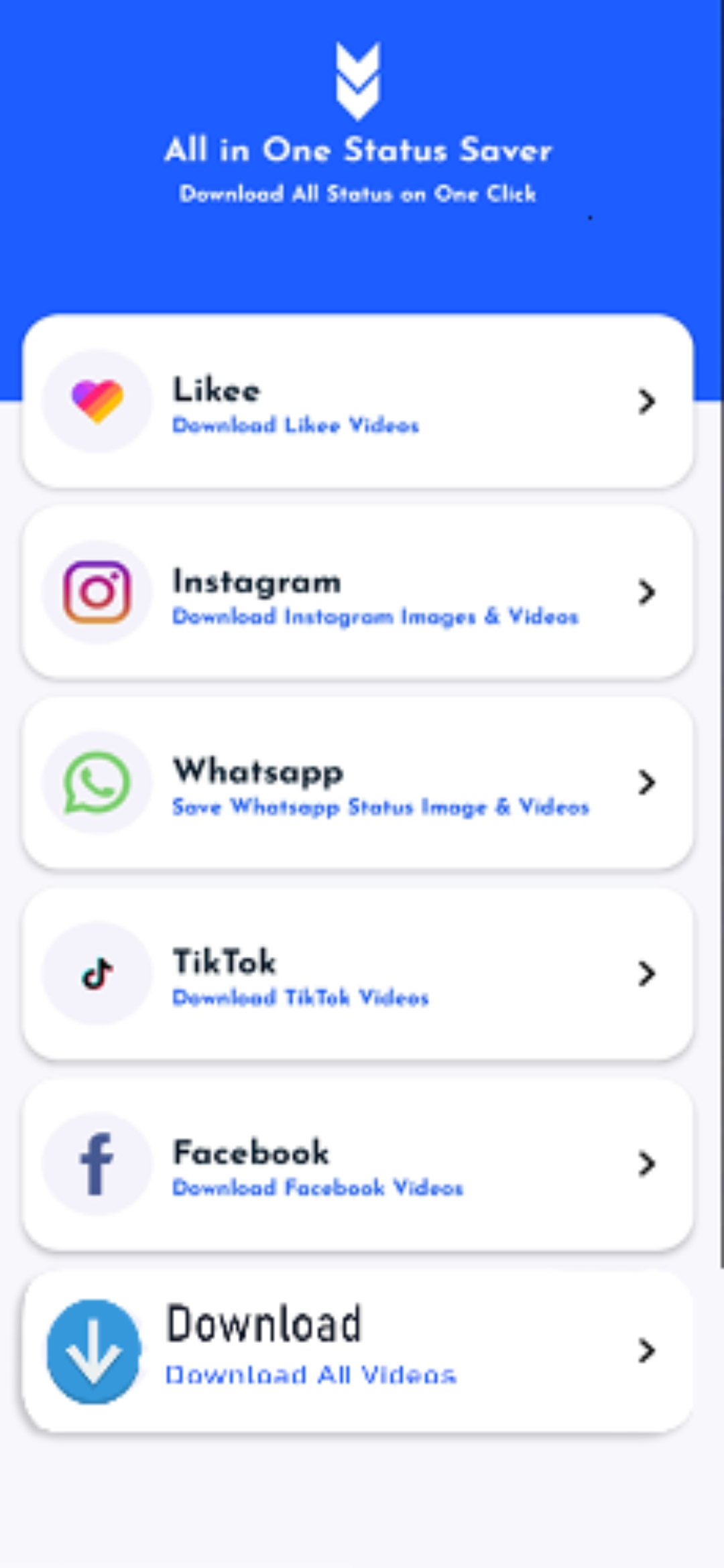Click the Instagram row arrow
The height and width of the screenshot is (1568, 724).
coord(646,592)
